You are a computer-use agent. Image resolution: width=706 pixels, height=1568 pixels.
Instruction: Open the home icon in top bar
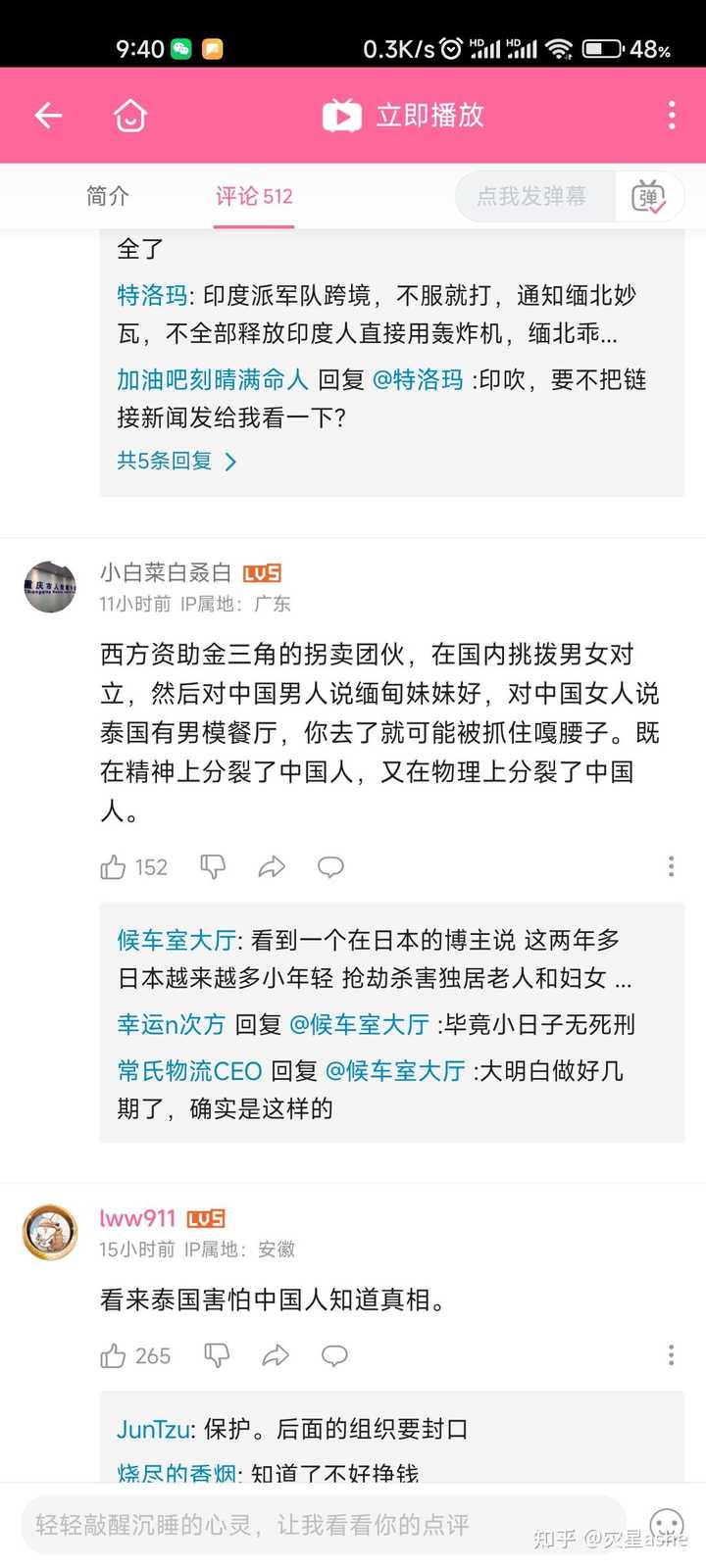coord(130,116)
